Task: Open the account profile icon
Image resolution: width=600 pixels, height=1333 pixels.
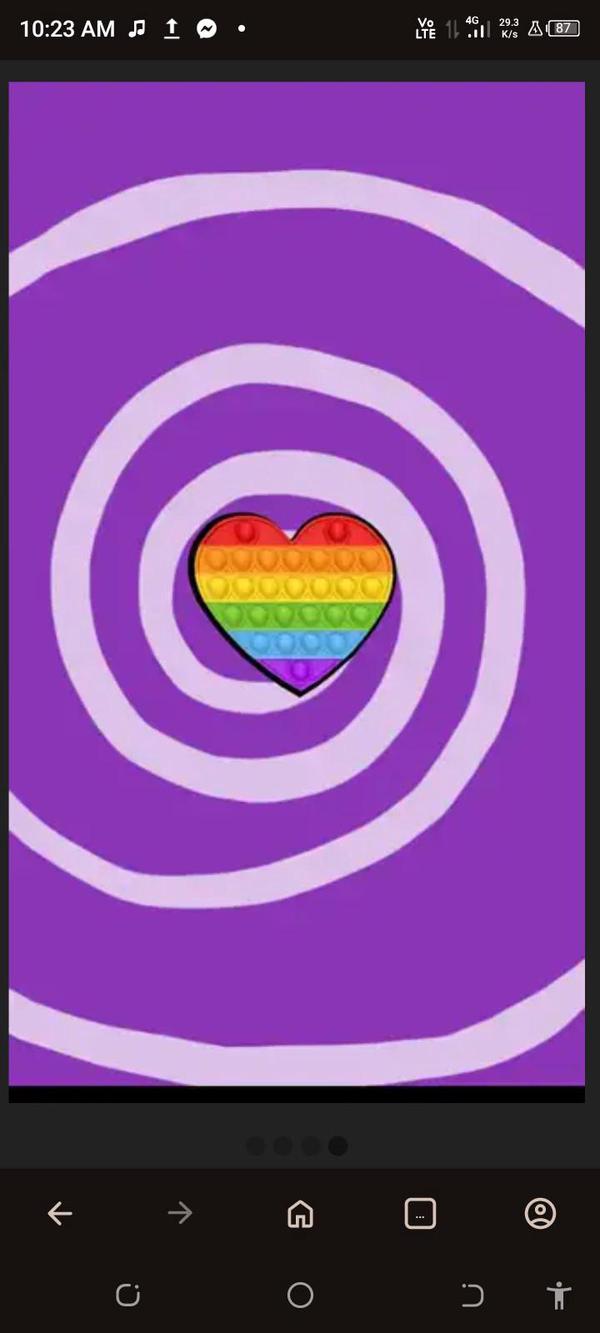Action: pos(540,1213)
